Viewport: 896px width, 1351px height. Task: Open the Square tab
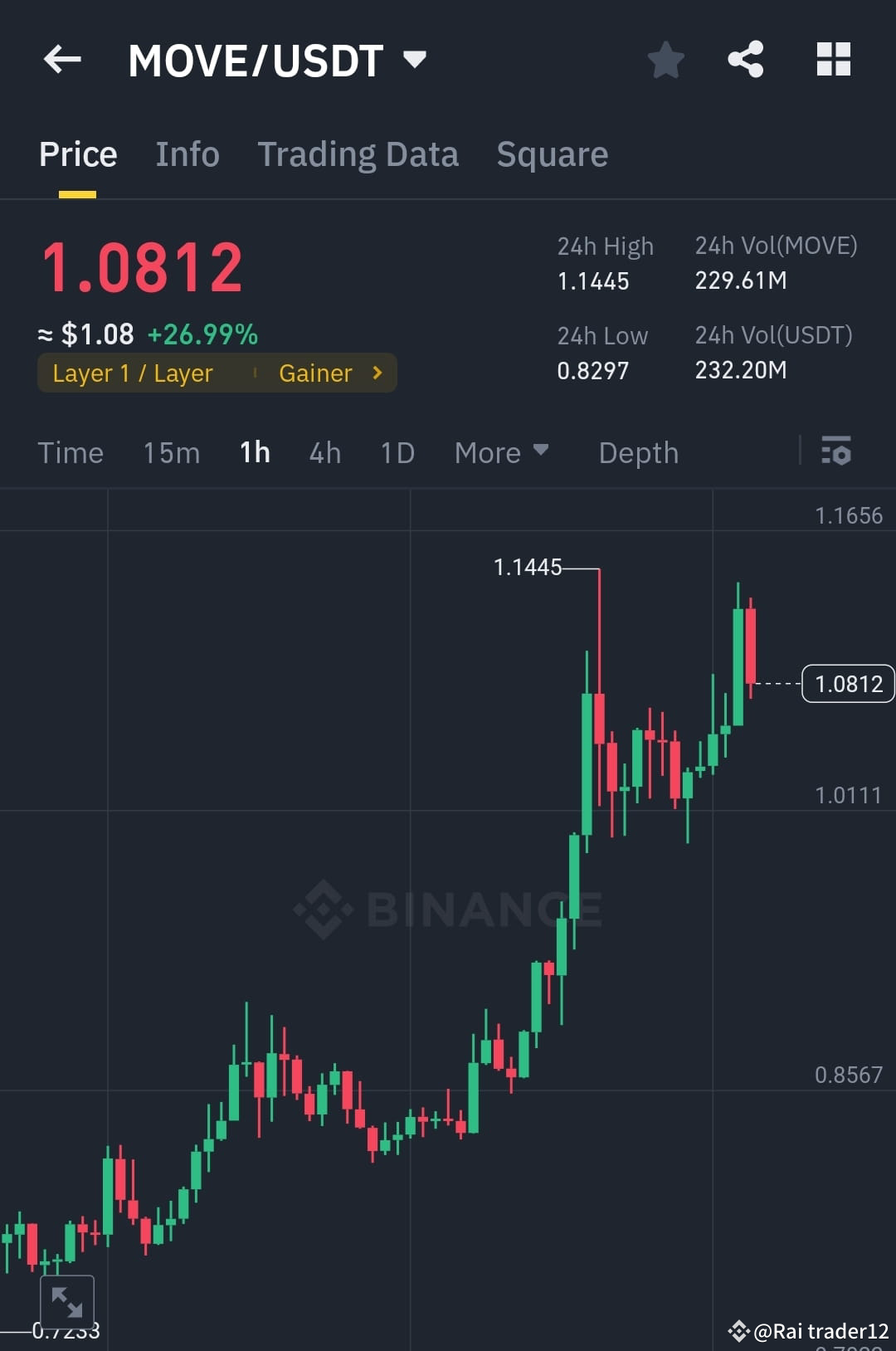pyautogui.click(x=552, y=154)
